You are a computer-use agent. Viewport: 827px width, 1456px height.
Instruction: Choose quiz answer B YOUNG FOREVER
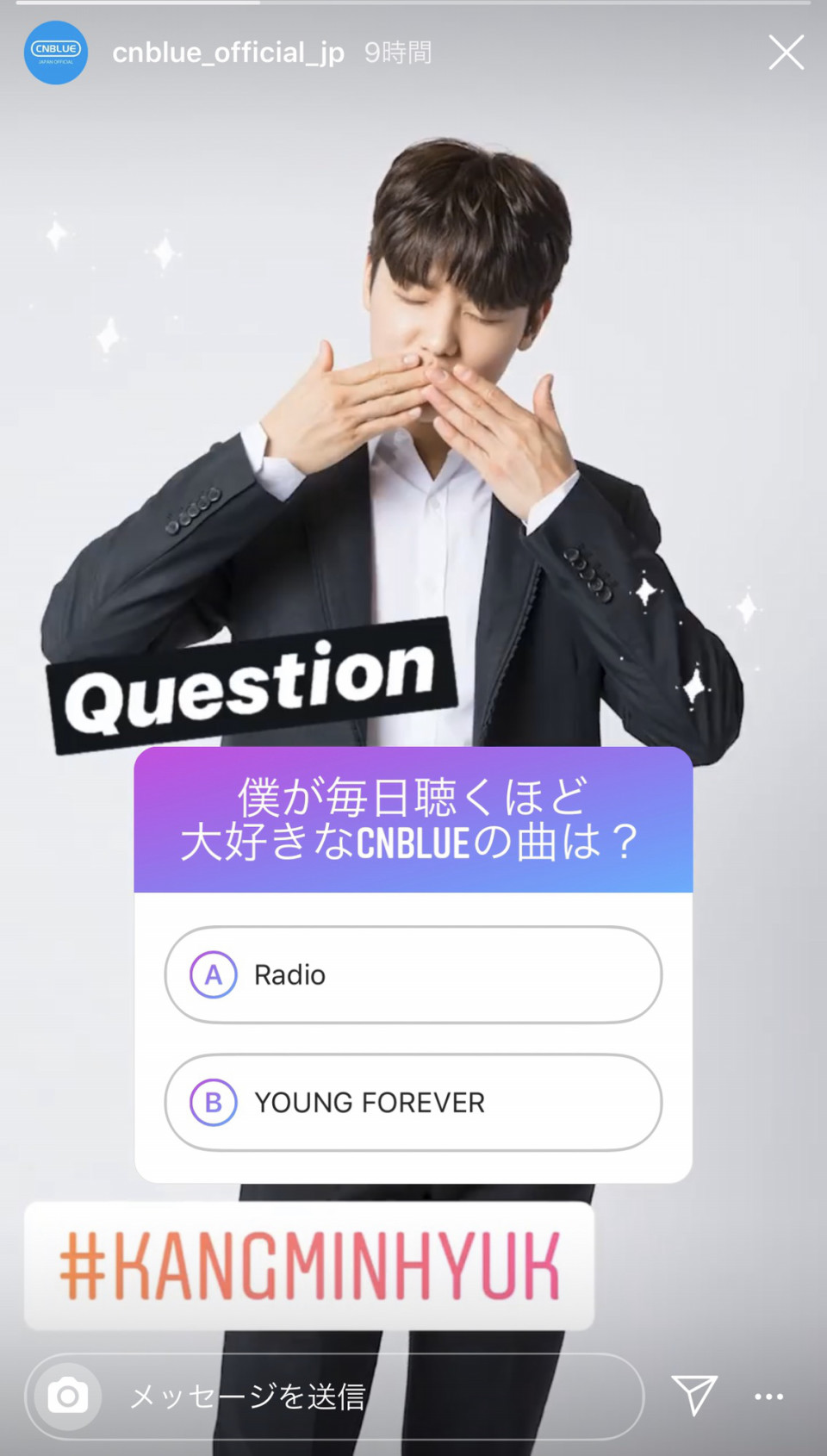click(413, 1102)
